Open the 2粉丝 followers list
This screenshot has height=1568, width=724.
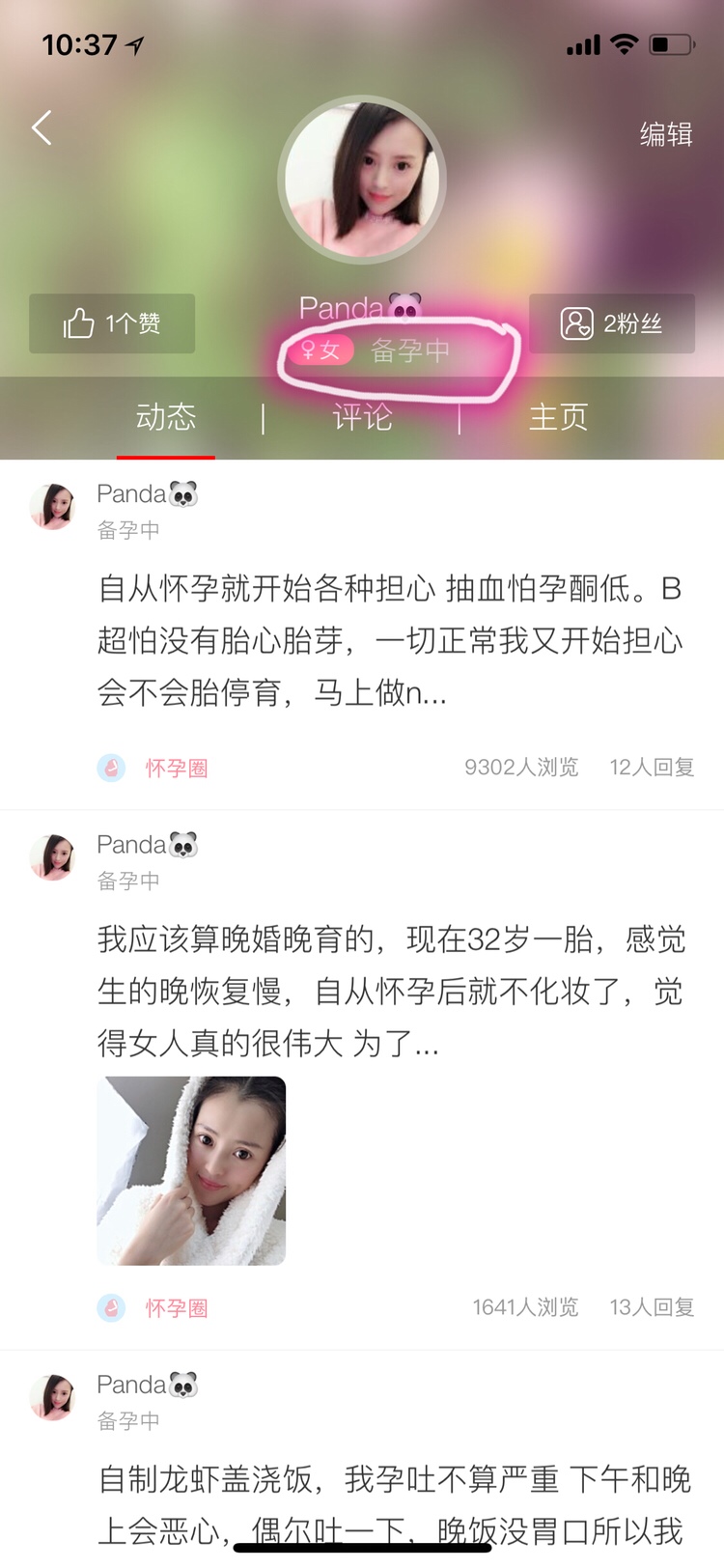tap(611, 323)
